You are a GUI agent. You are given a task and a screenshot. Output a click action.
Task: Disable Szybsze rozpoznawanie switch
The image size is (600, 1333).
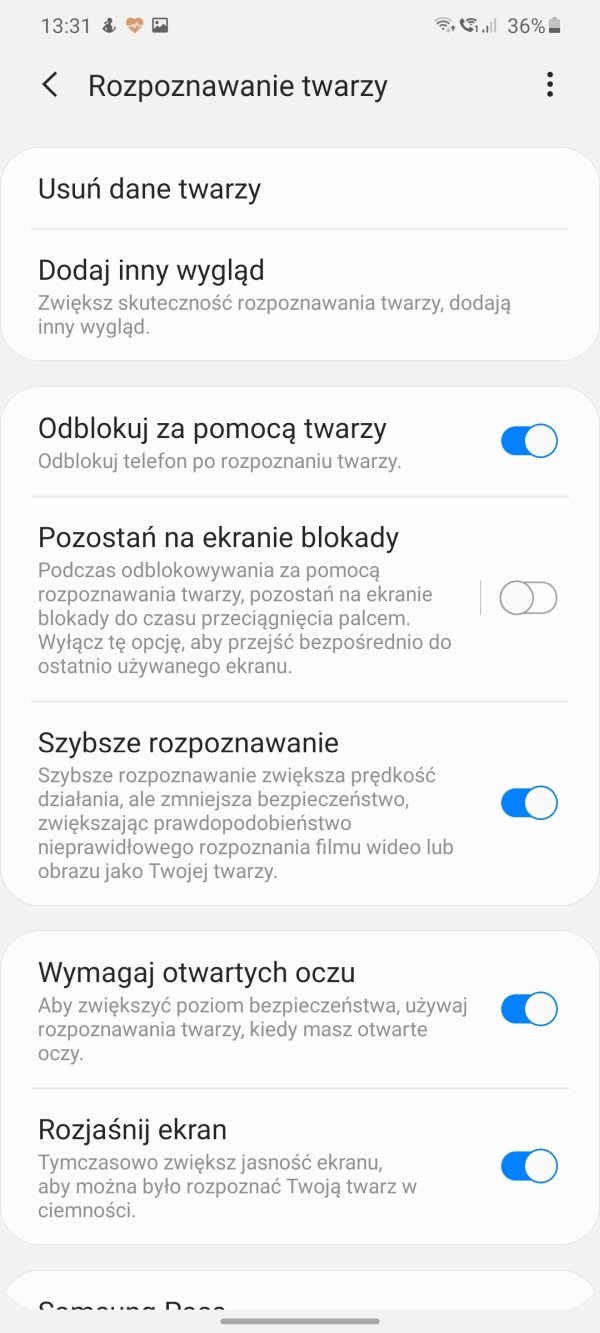click(529, 803)
